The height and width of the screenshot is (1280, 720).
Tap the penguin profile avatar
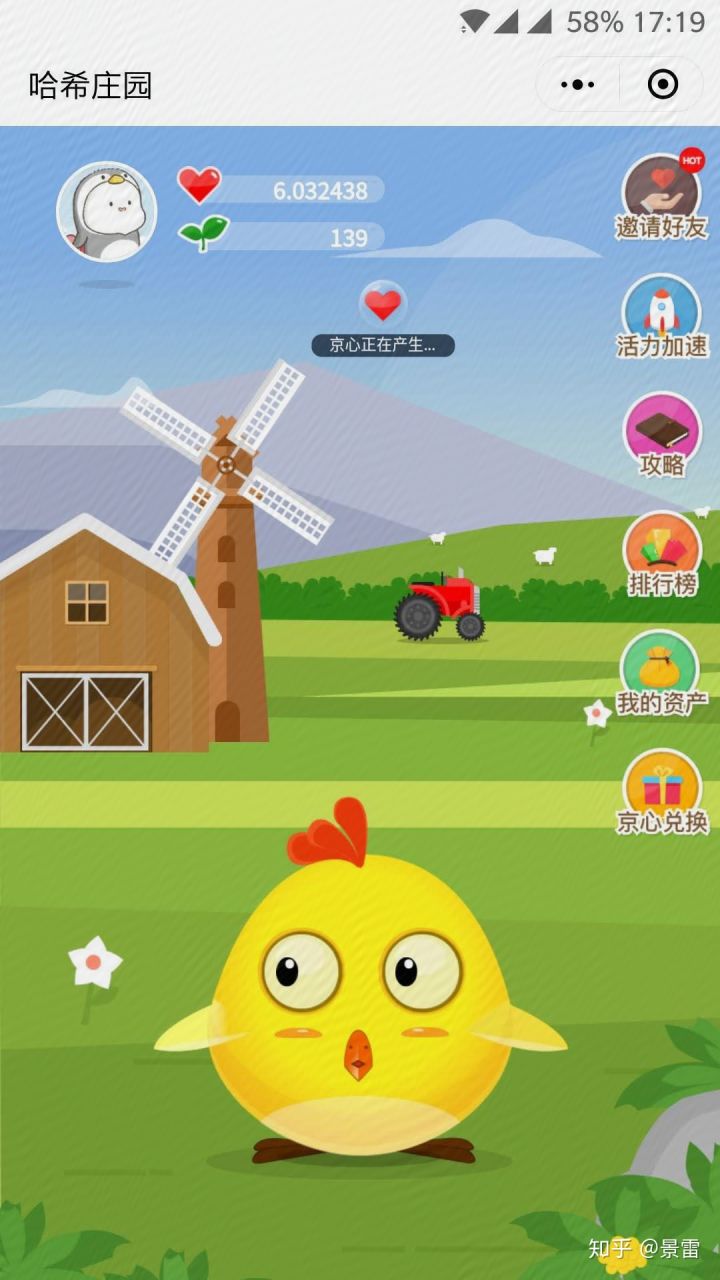point(107,211)
